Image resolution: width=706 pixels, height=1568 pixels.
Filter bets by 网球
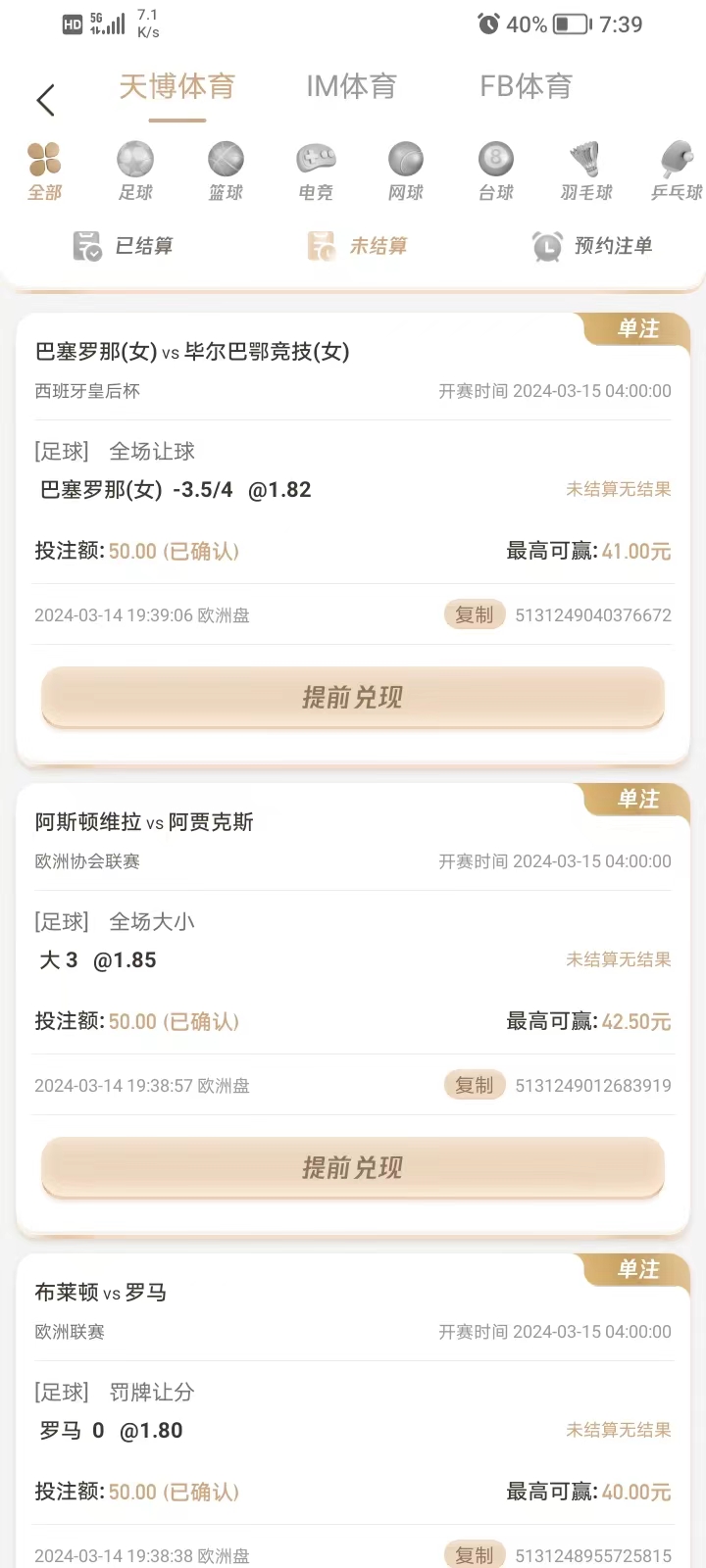(406, 171)
